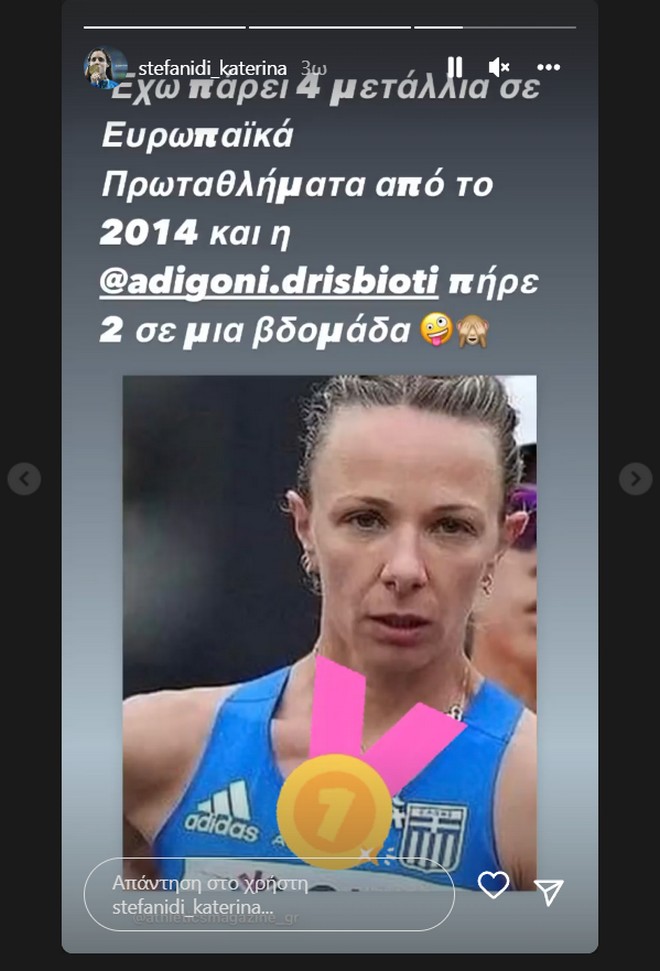Mute the story audio

coord(499,68)
